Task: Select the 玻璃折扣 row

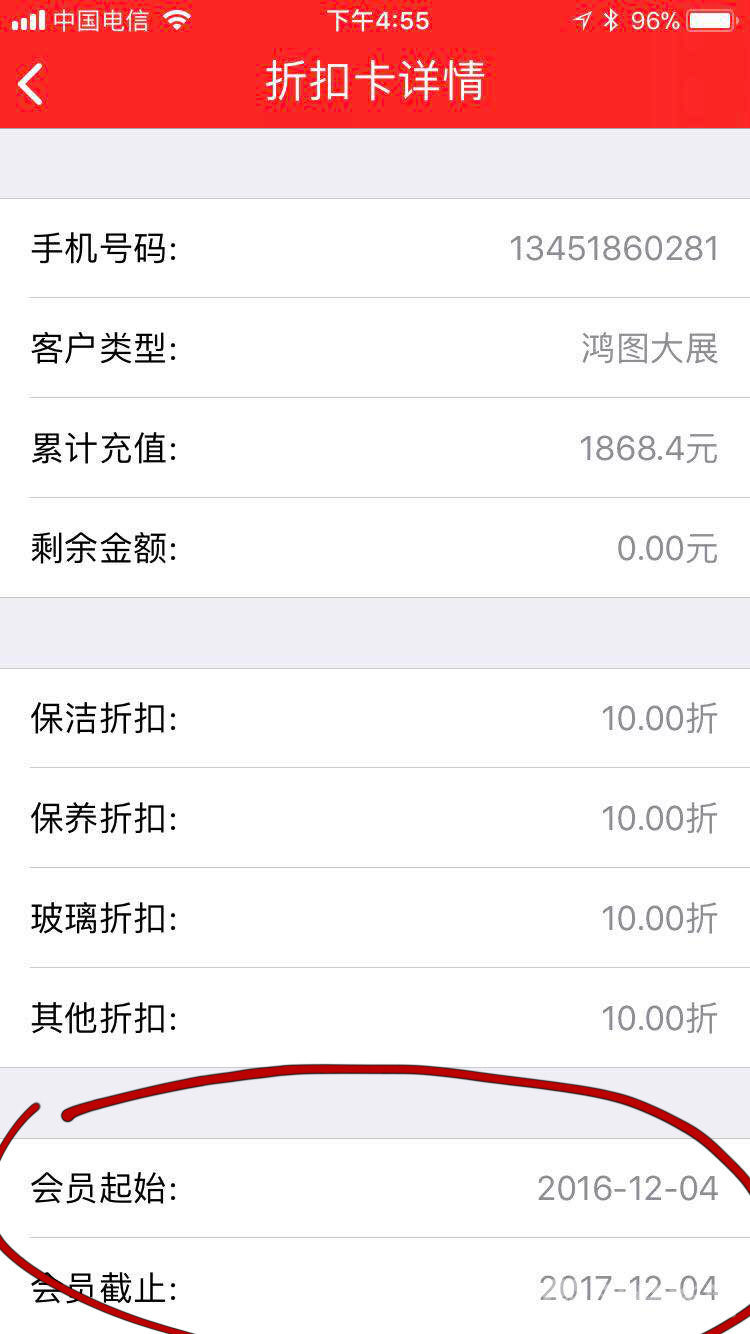Action: (375, 918)
